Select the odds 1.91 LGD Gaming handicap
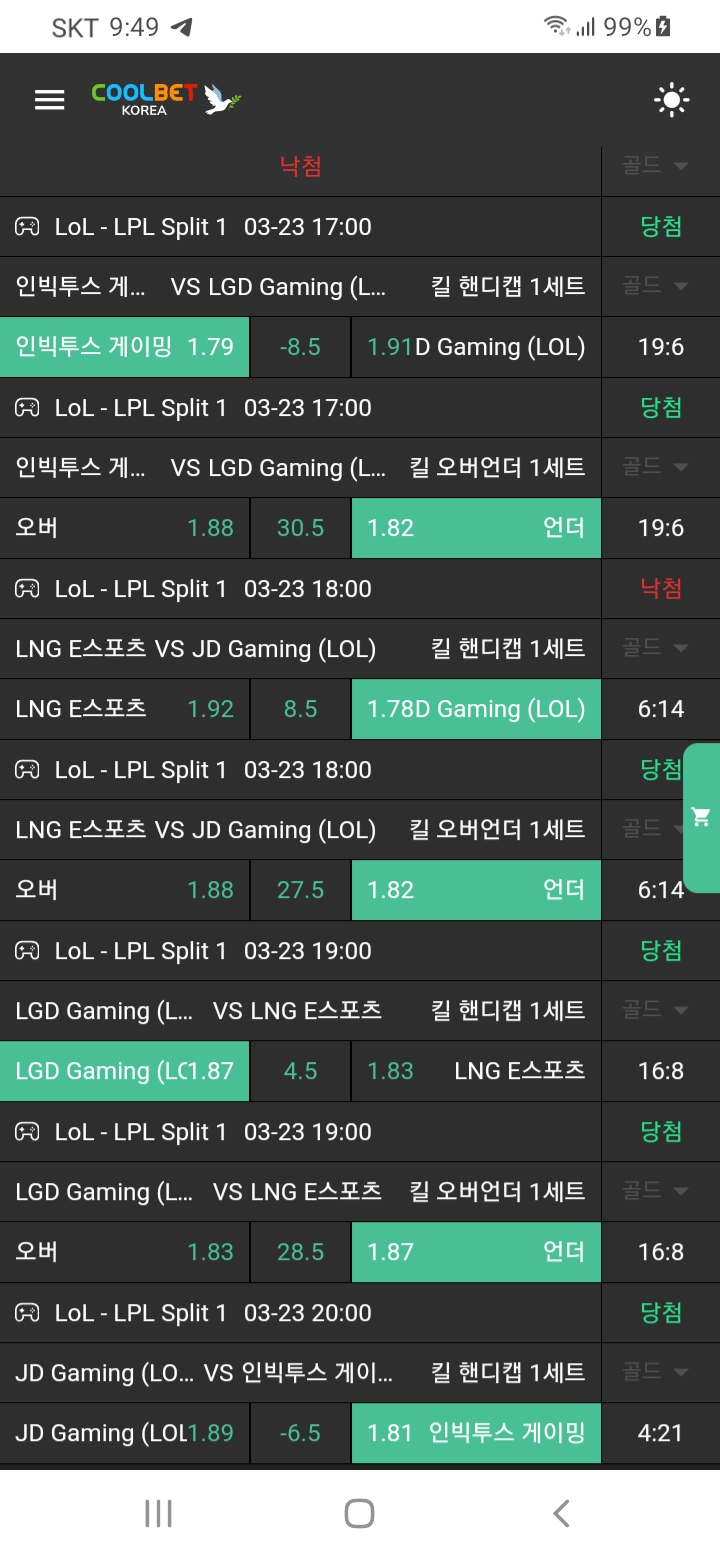Viewport: 720px width, 1560px height. [476, 347]
